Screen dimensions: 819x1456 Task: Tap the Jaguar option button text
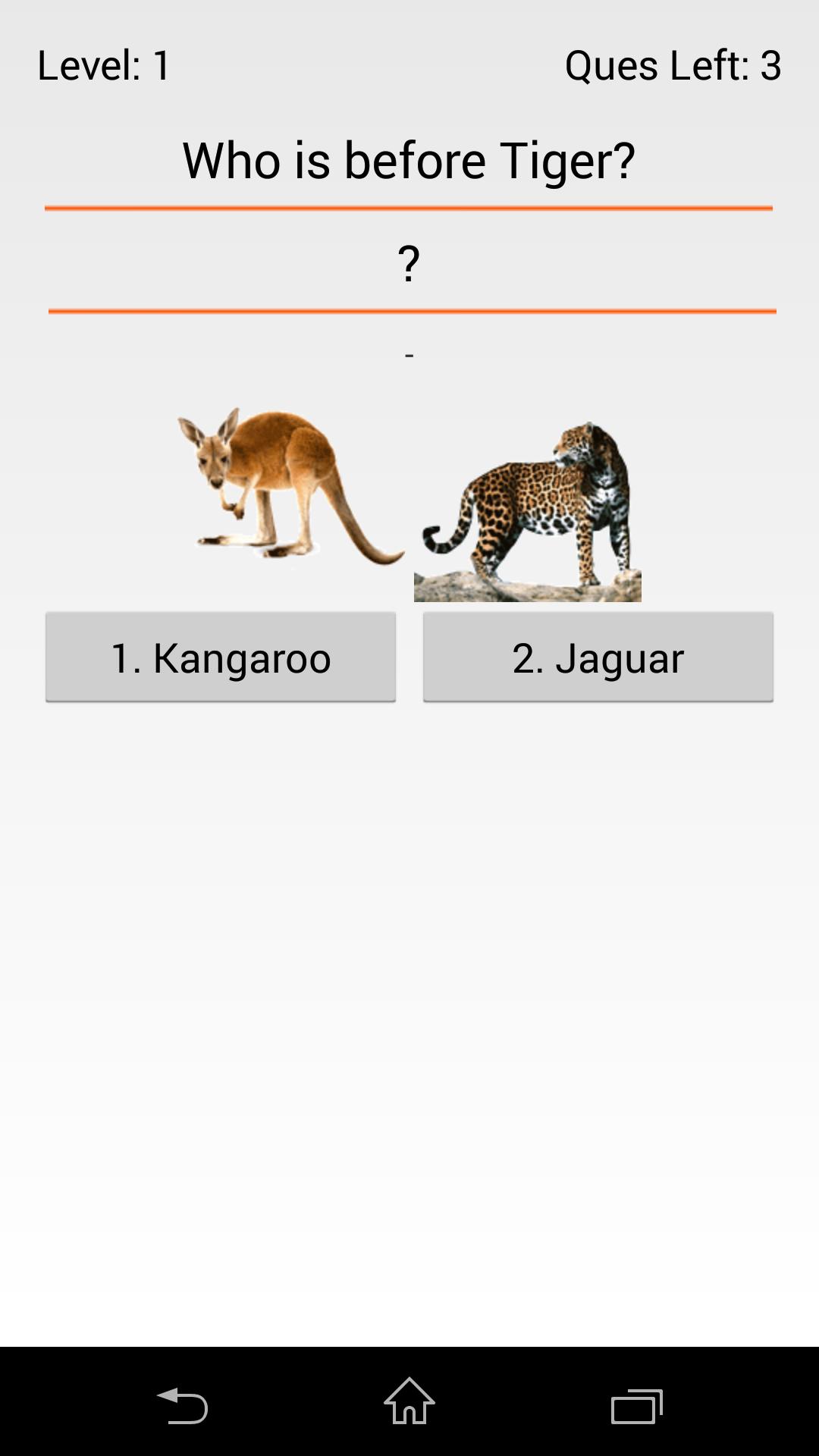click(598, 658)
